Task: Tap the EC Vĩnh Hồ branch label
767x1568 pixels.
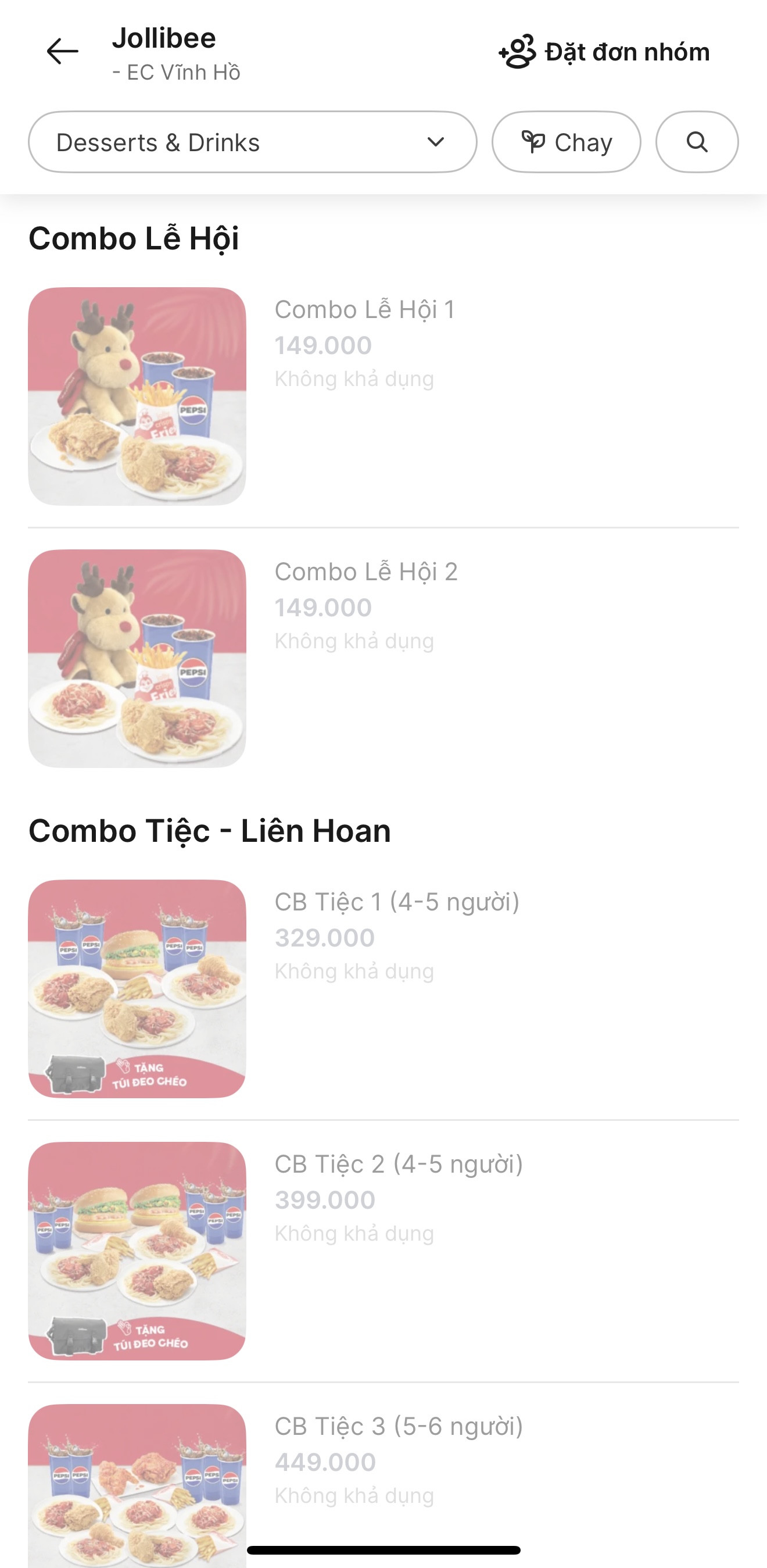Action: (176, 73)
